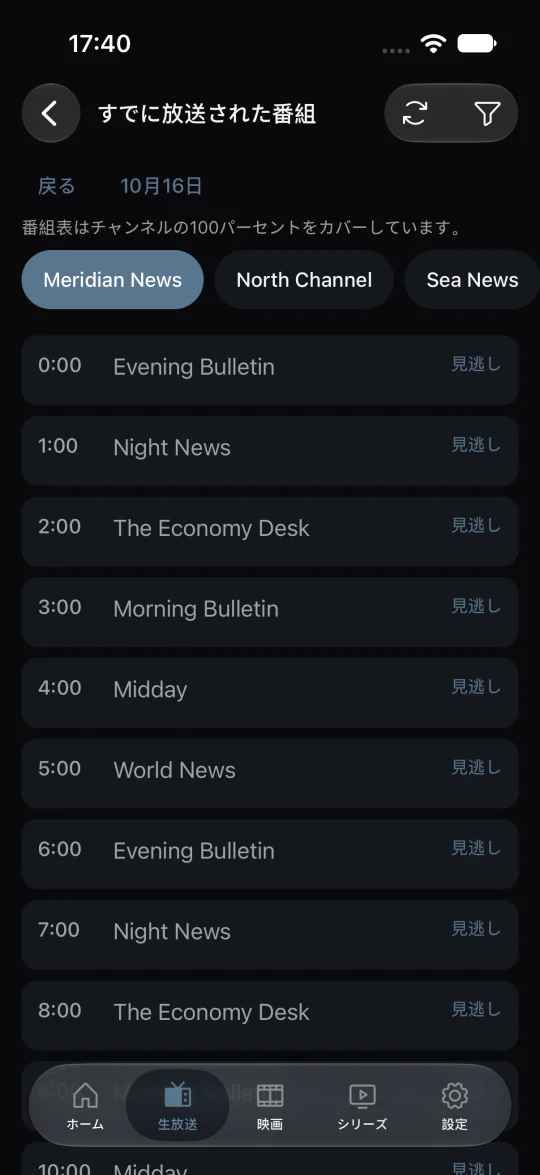Refresh the program guide

415,113
